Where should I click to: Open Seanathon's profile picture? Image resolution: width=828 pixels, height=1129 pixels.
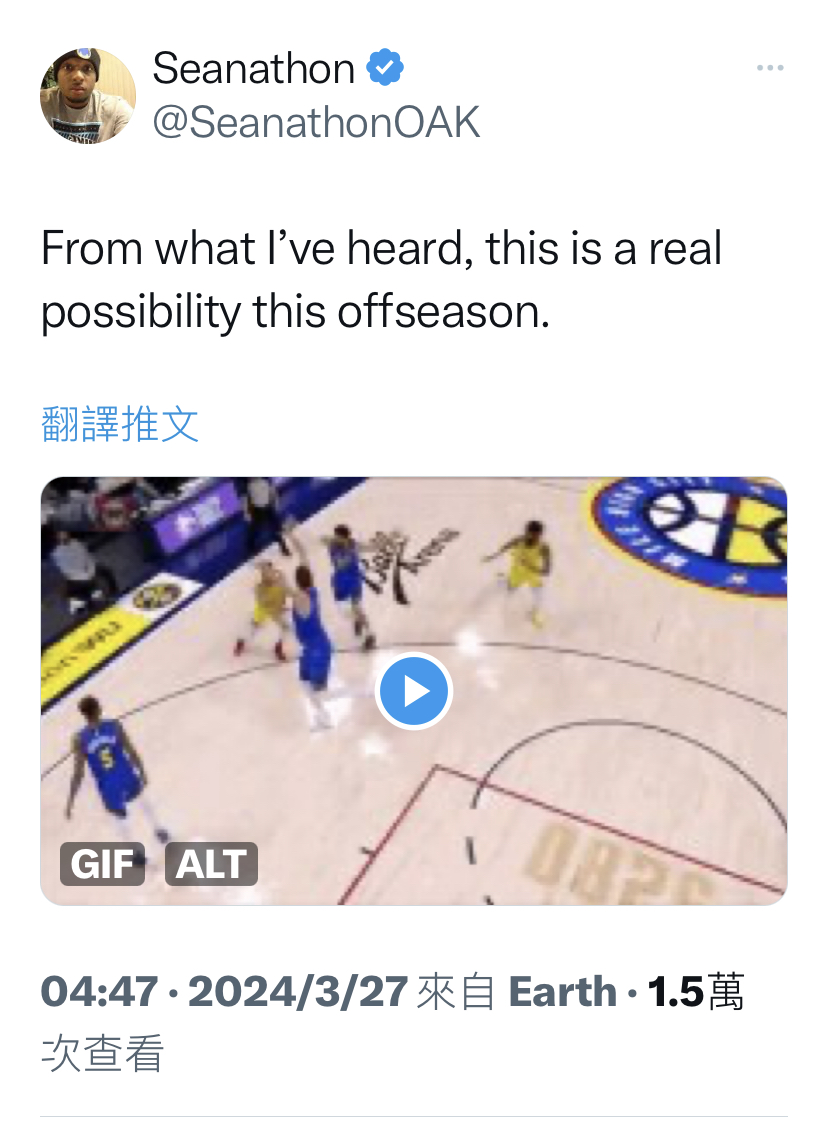pyautogui.click(x=88, y=96)
